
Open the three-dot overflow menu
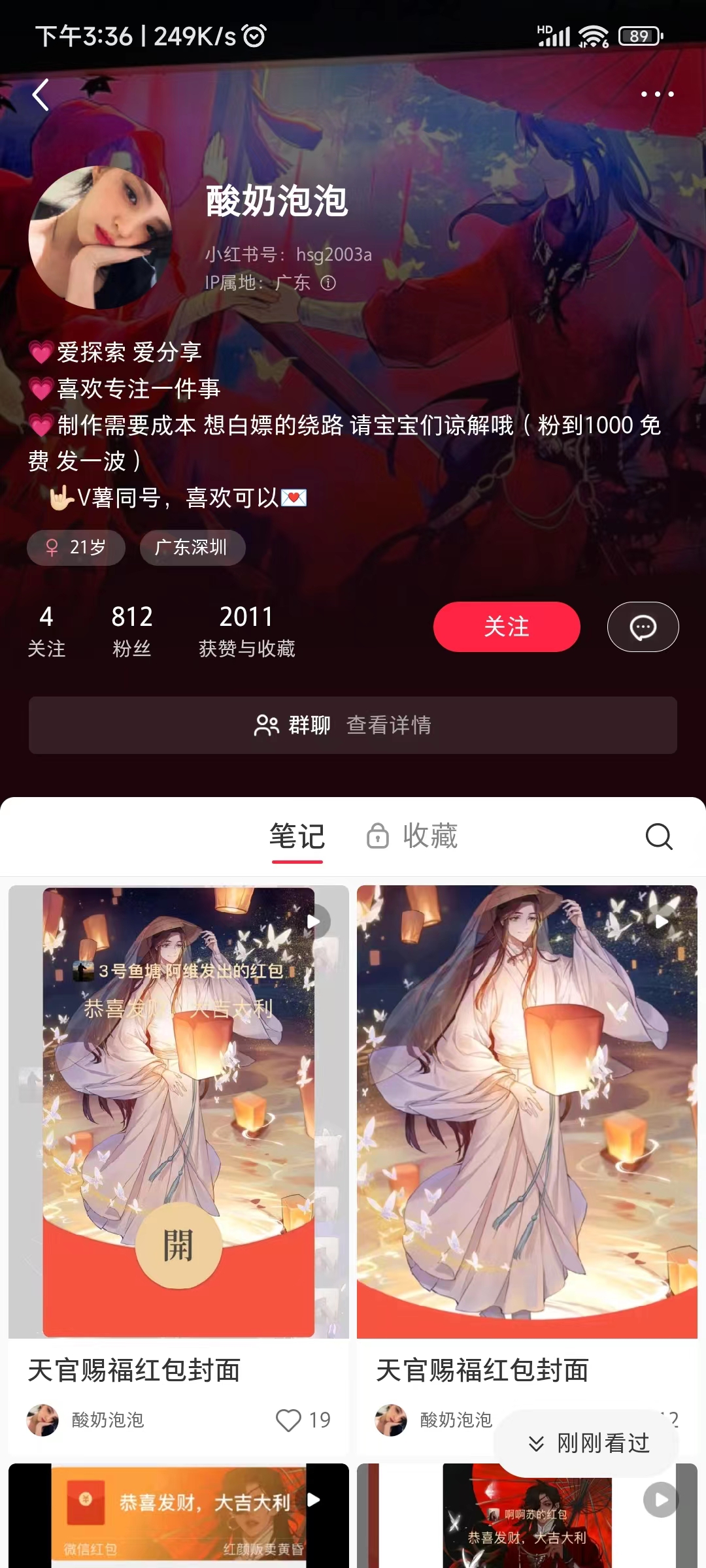click(x=657, y=95)
